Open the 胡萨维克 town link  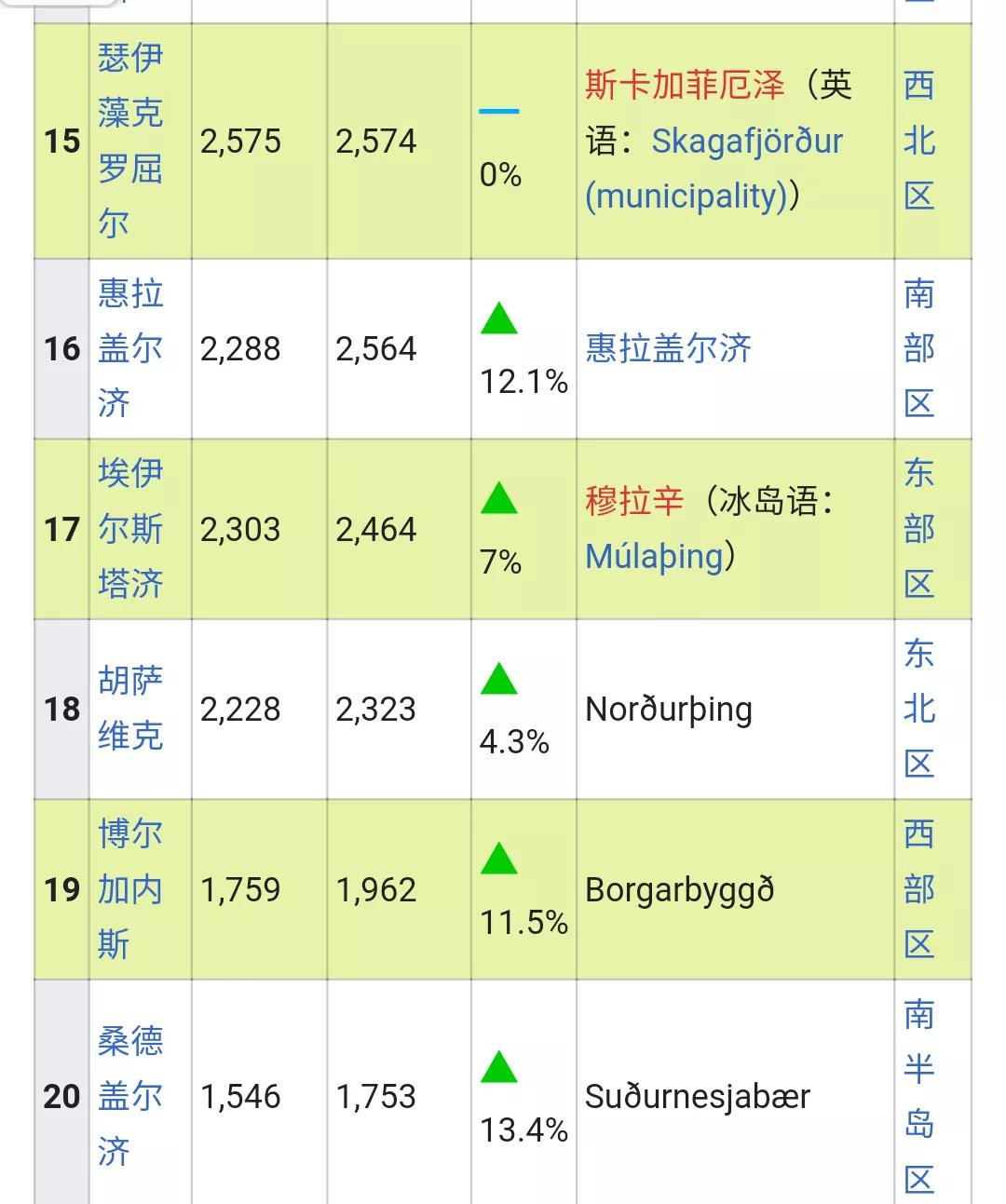coord(130,709)
